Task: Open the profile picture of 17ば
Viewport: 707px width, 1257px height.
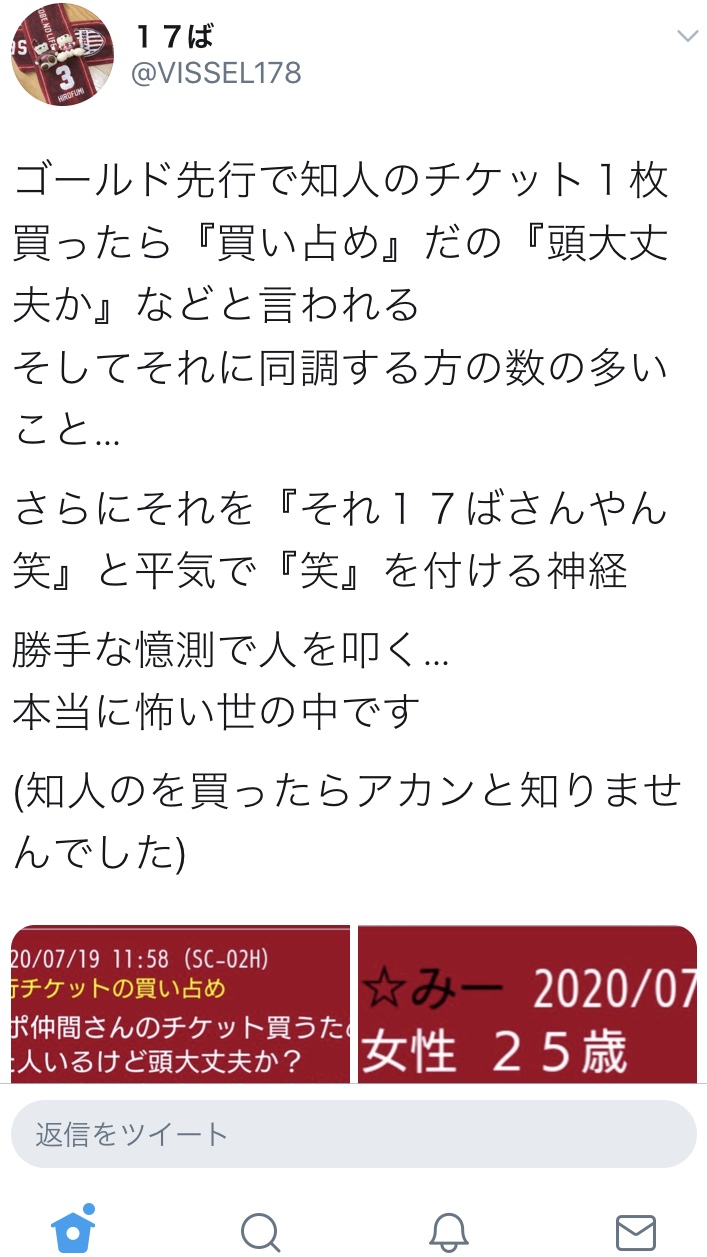Action: pyautogui.click(x=62, y=54)
